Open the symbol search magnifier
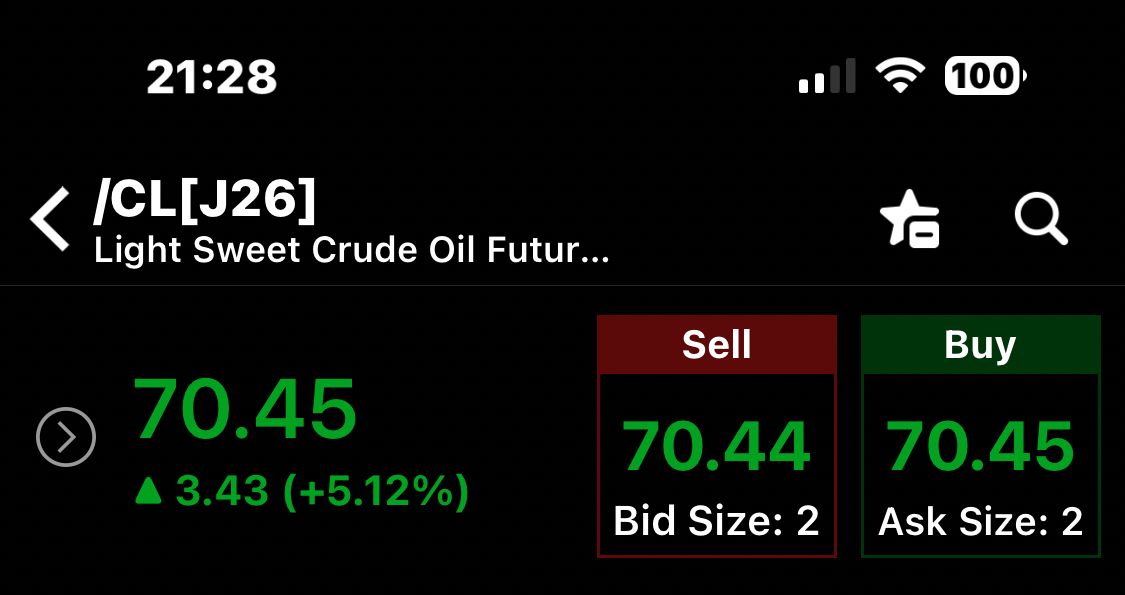The width and height of the screenshot is (1125, 595). coord(1041,218)
